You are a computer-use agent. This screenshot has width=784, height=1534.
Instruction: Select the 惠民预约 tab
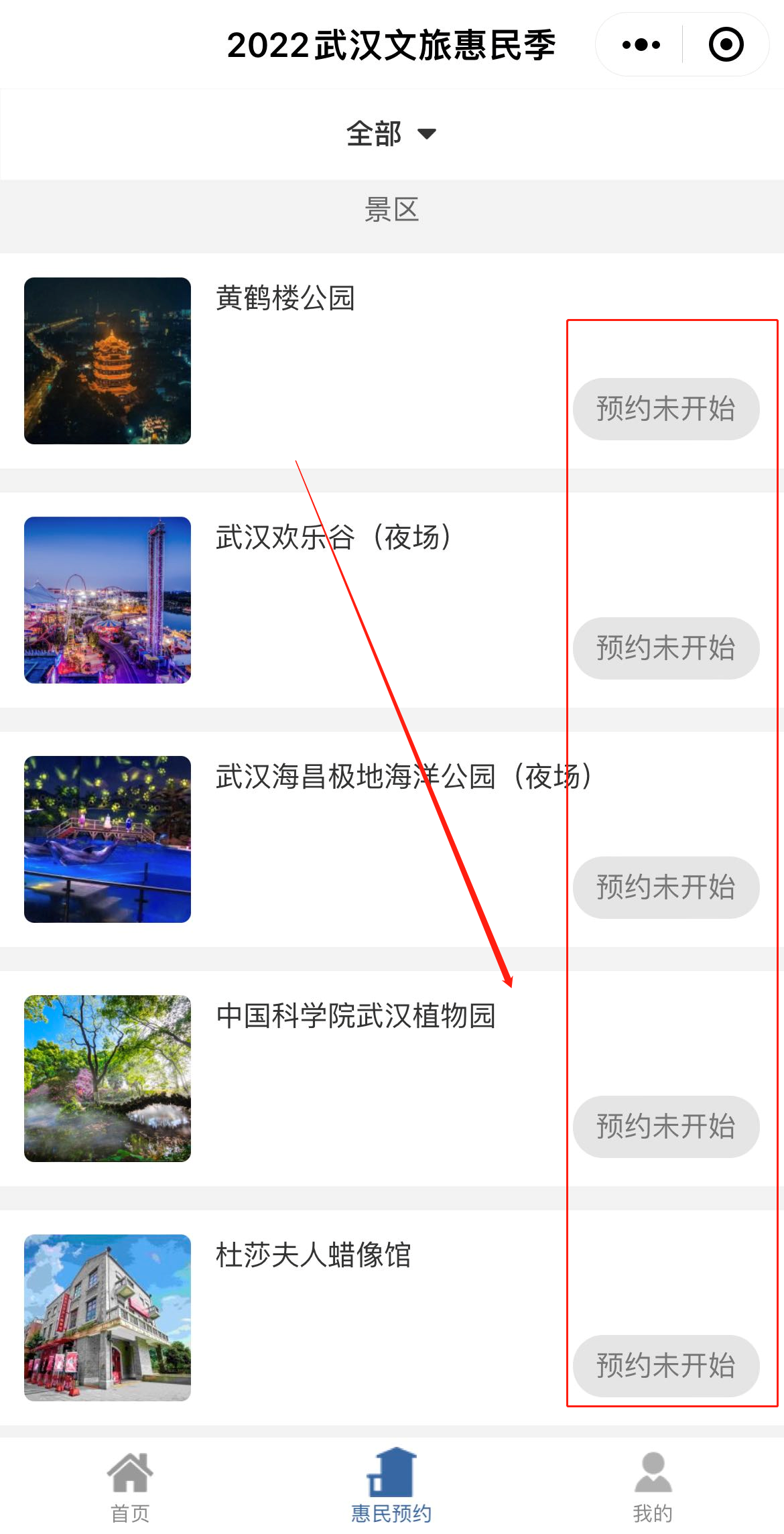(x=391, y=1485)
